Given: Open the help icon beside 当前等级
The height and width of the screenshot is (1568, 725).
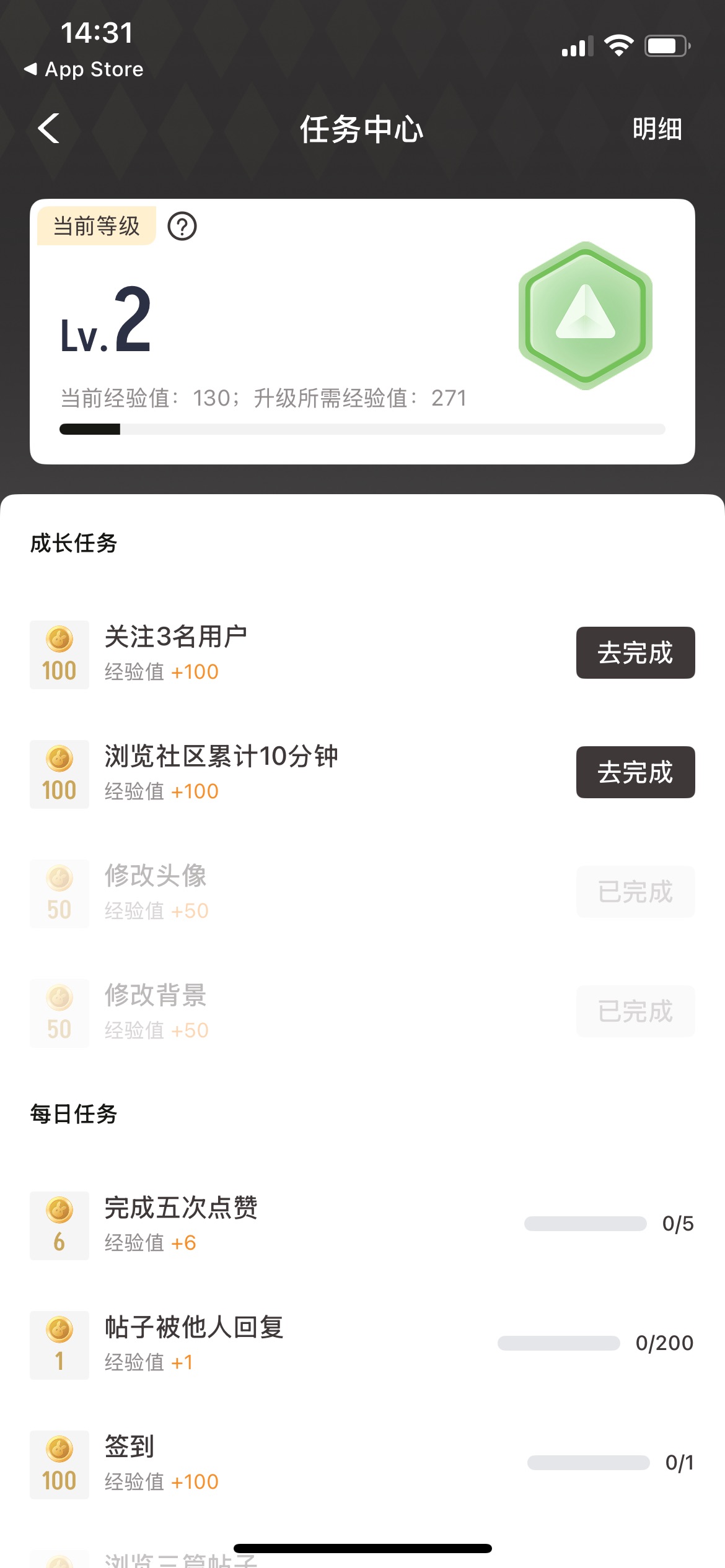Looking at the screenshot, I should tap(182, 227).
